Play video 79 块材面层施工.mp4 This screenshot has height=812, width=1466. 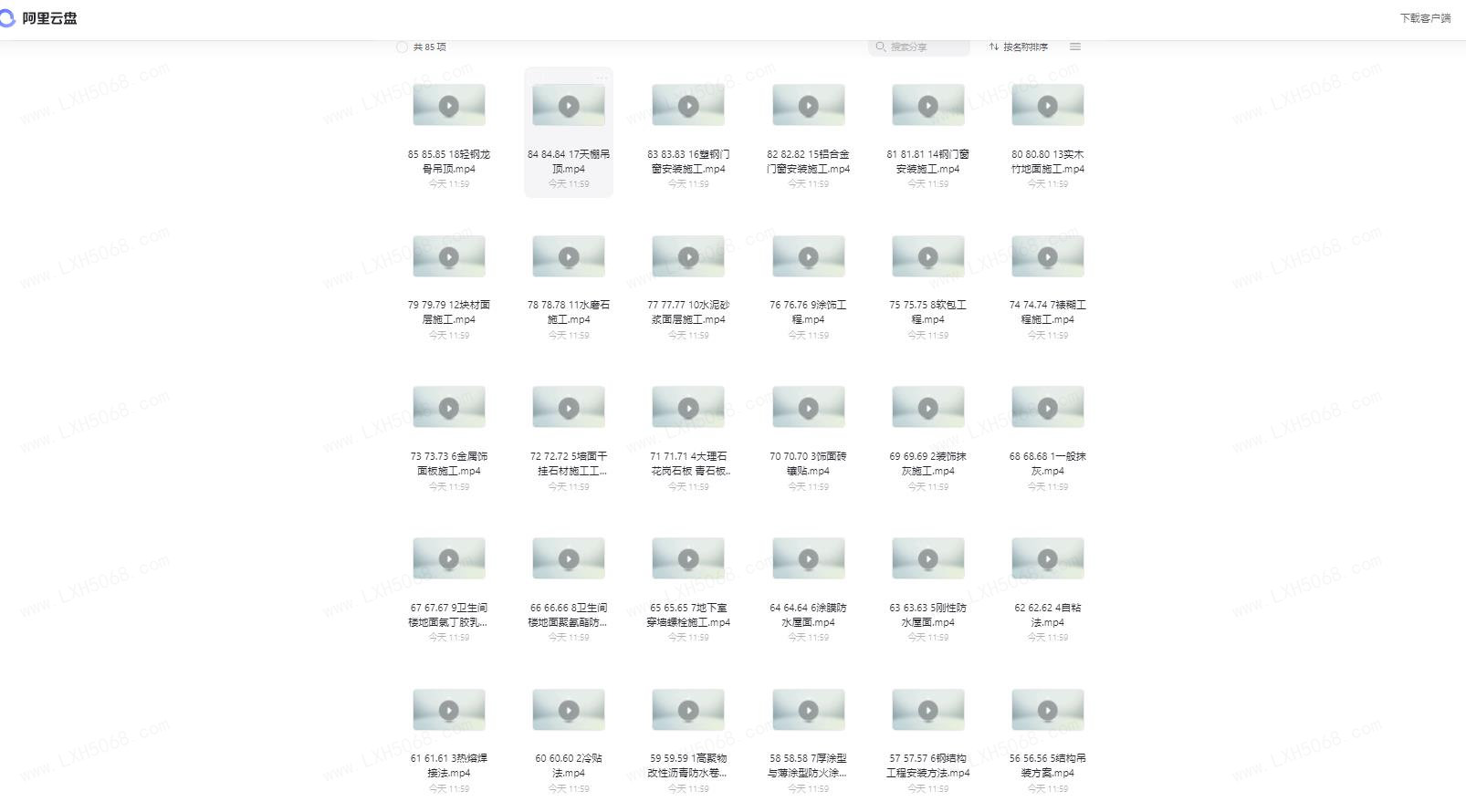point(448,257)
